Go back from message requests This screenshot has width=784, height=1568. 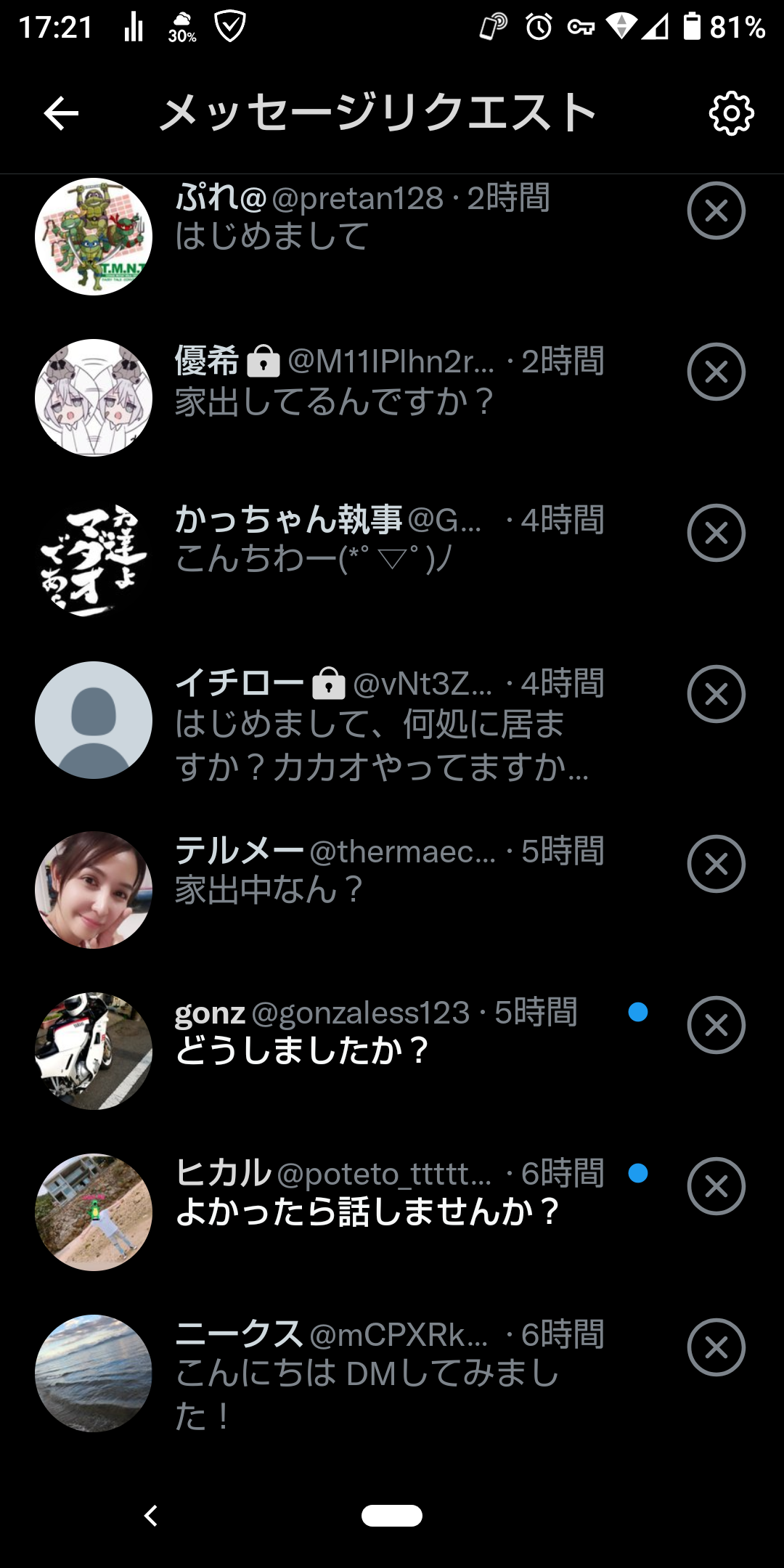61,114
